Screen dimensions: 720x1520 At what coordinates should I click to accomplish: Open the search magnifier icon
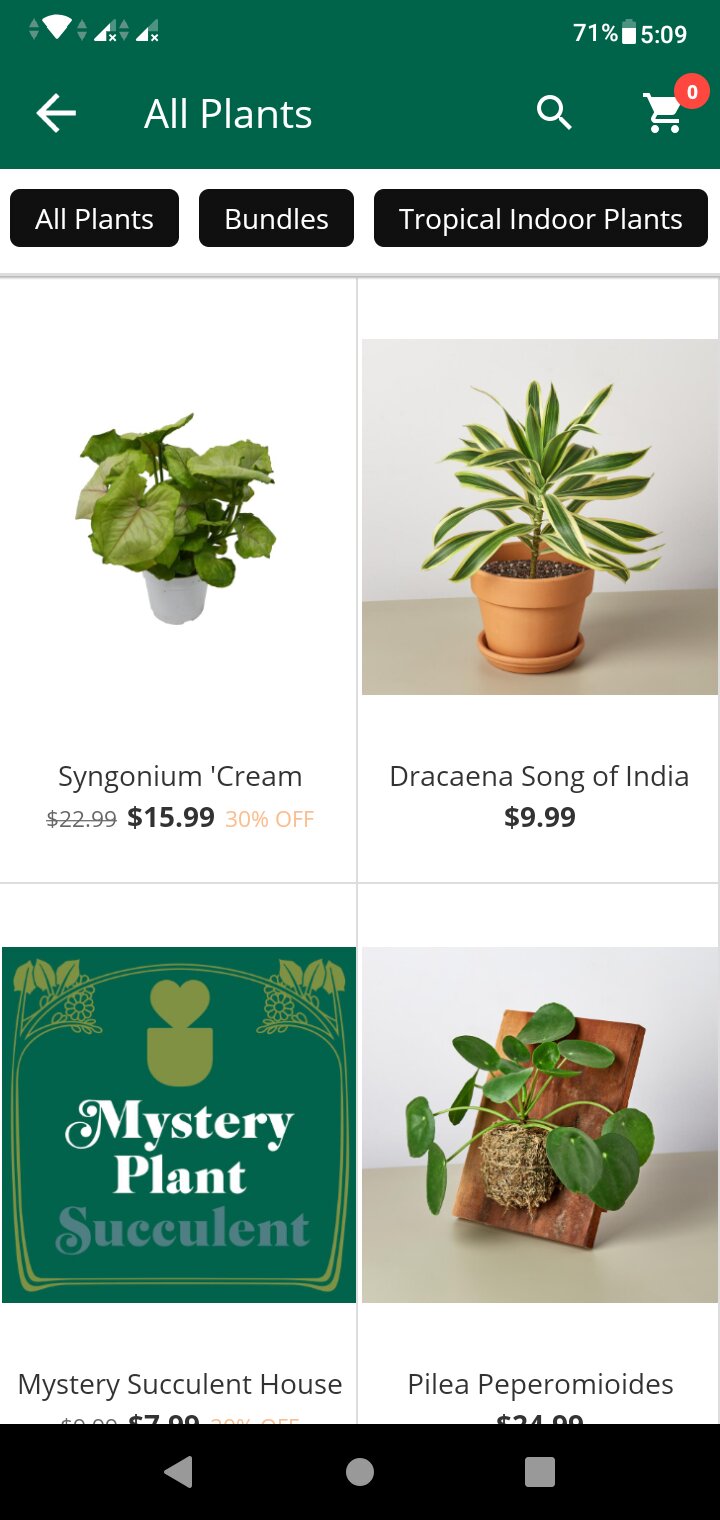pos(554,113)
